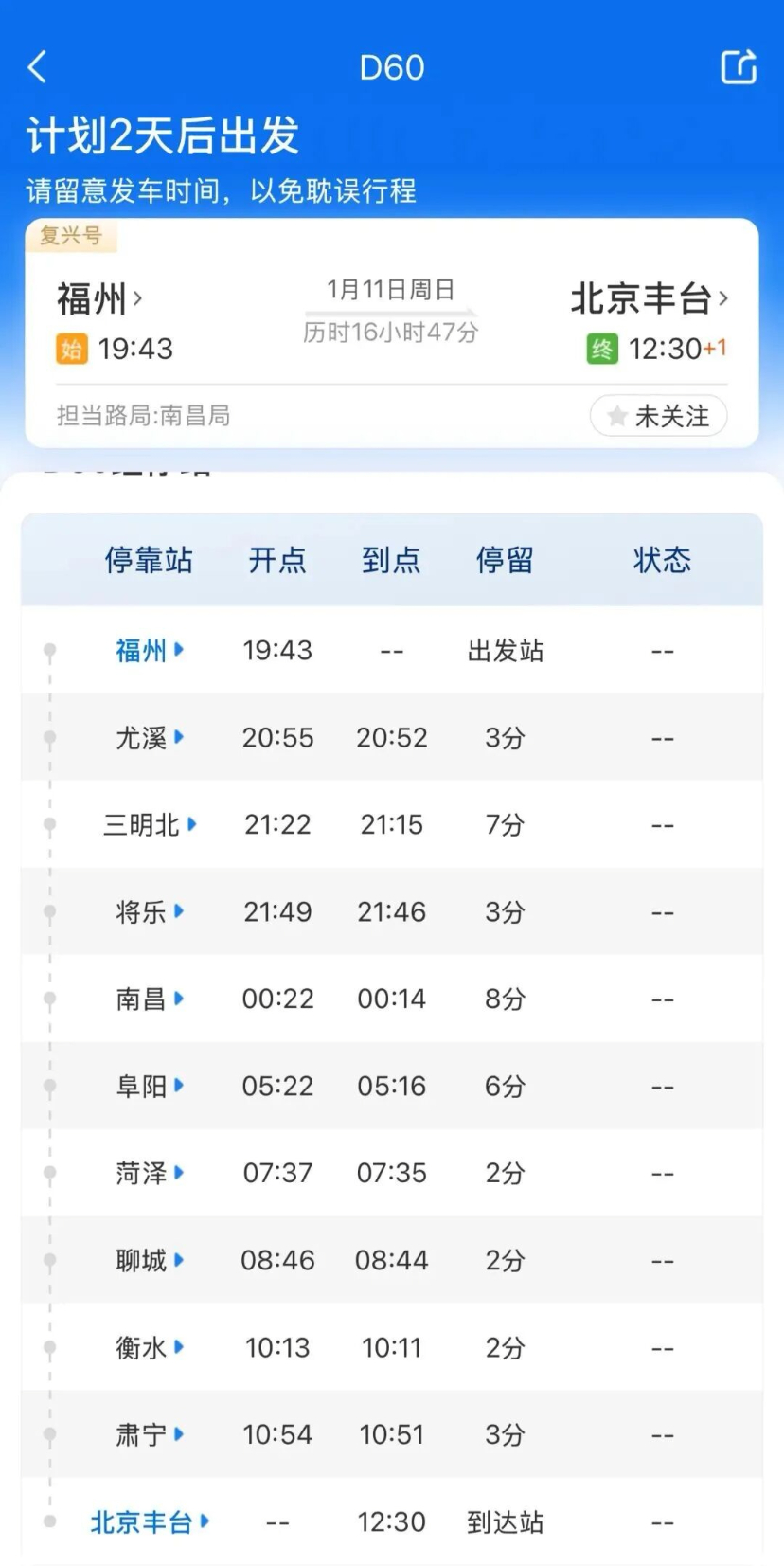784x1566 pixels.
Task: Open the 菏泽 station stop
Action: click(x=149, y=1174)
